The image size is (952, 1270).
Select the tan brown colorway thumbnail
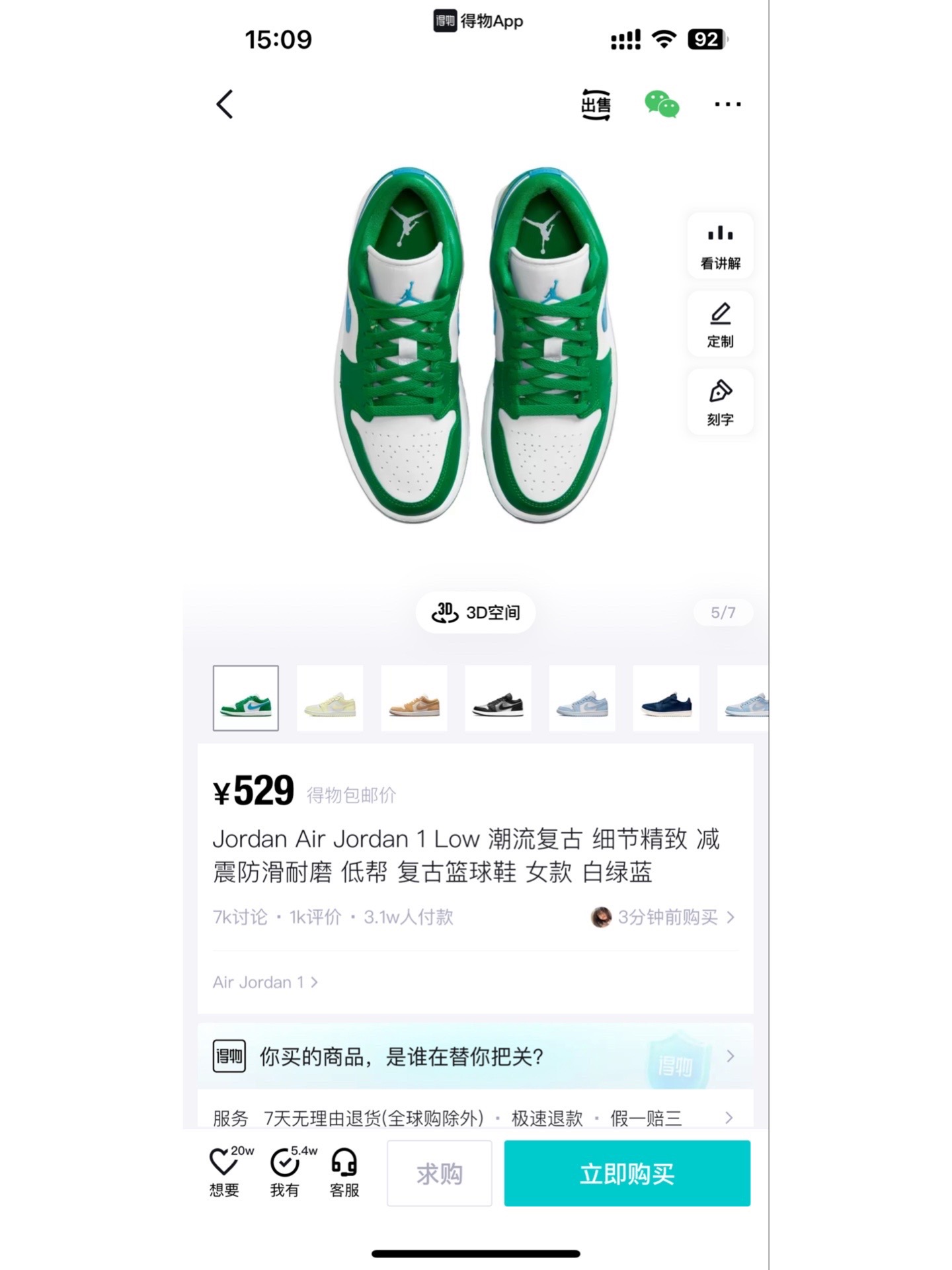(x=414, y=698)
